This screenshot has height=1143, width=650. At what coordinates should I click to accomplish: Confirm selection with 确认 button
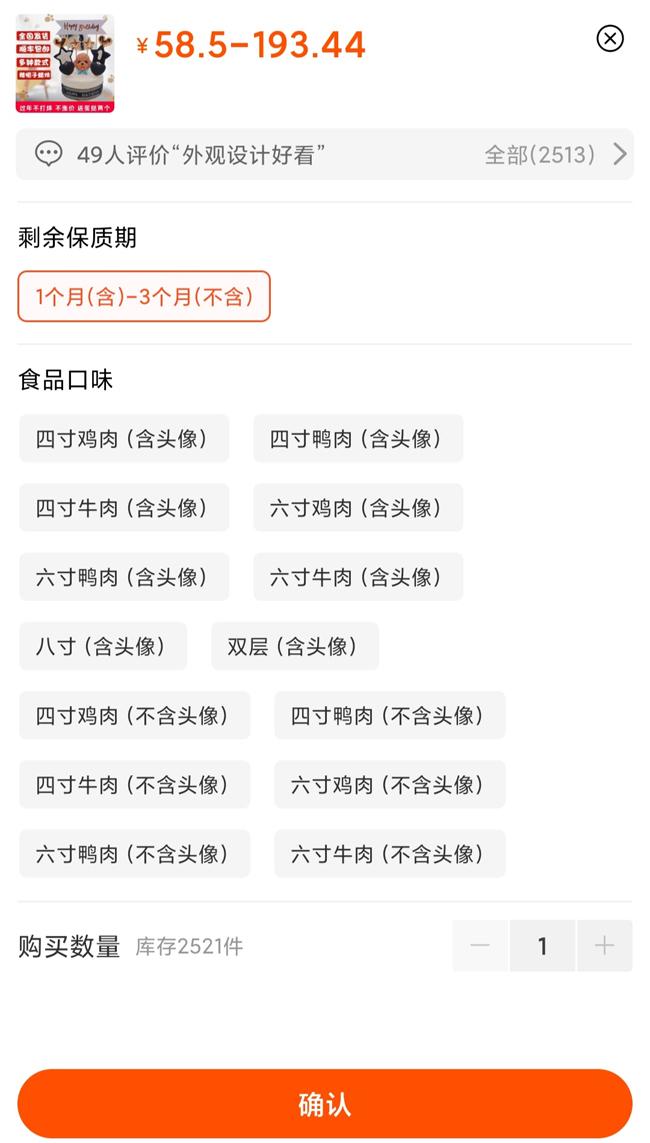325,1104
